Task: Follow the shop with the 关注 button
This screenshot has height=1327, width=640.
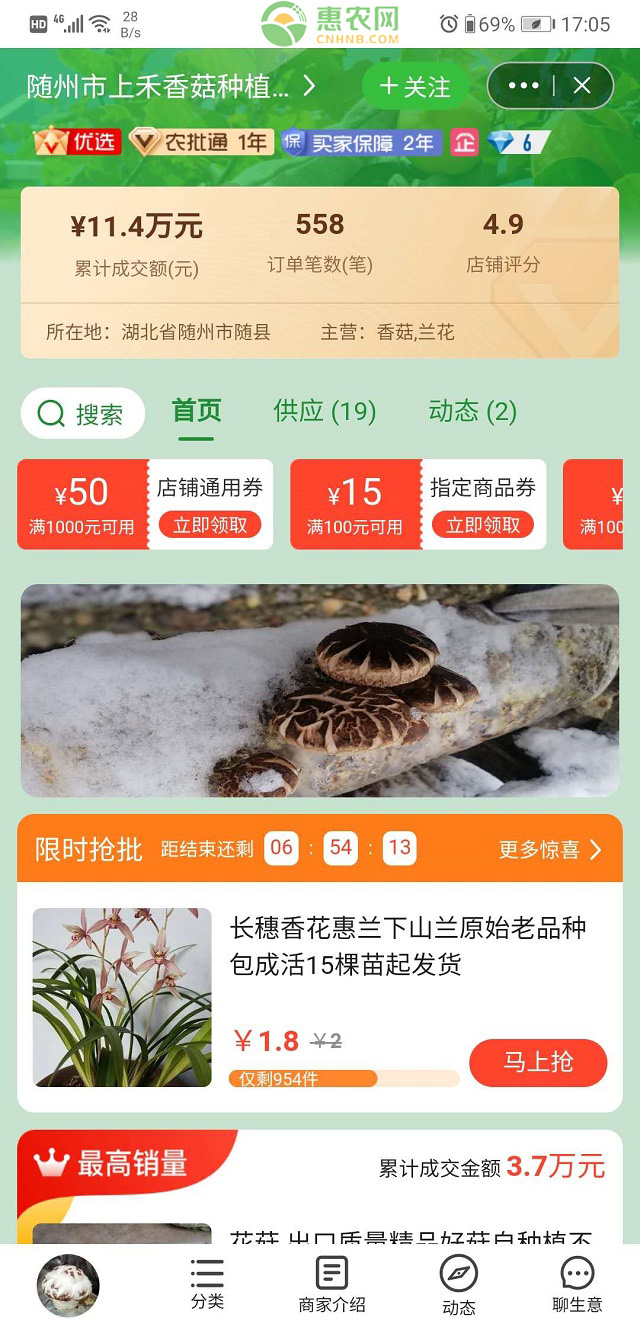Action: pos(414,87)
